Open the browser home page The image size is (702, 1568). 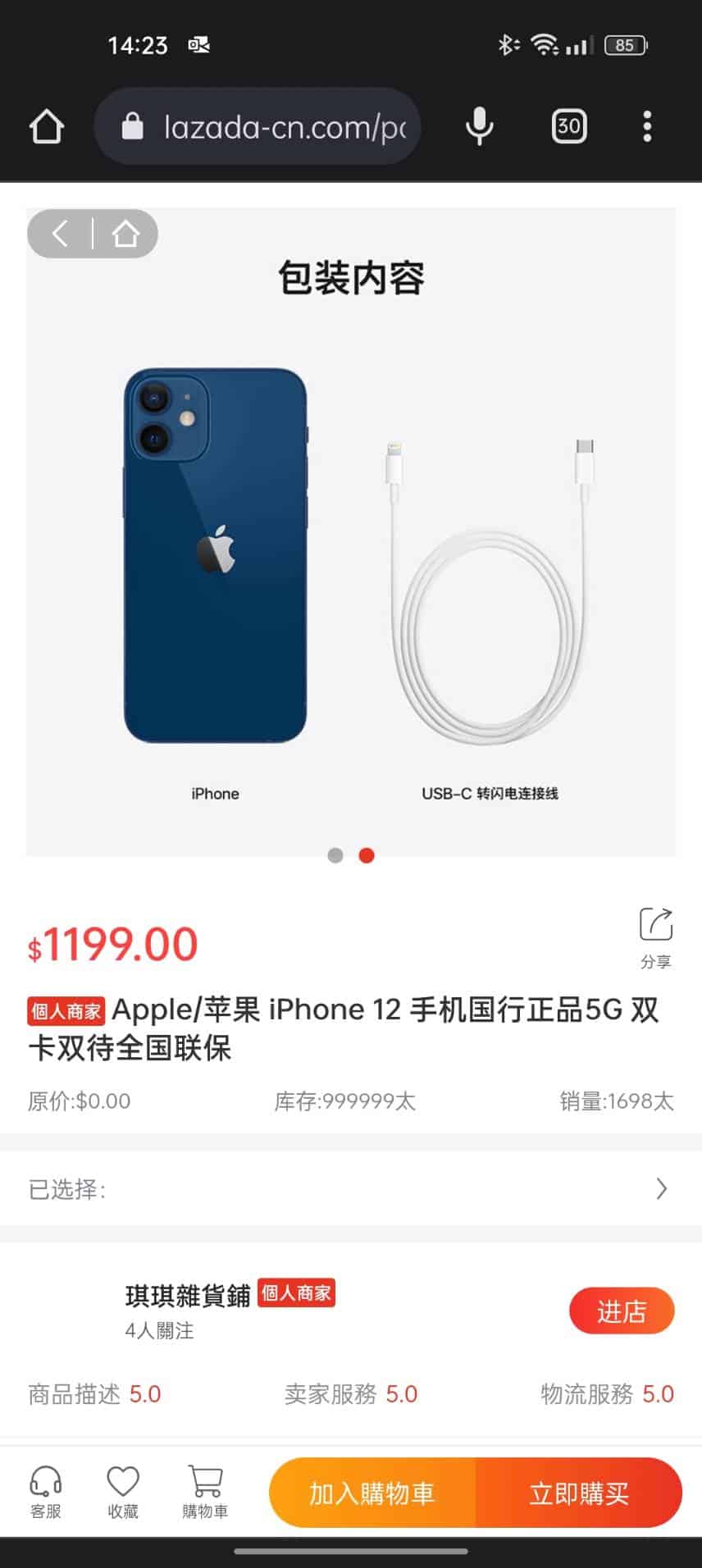click(47, 127)
